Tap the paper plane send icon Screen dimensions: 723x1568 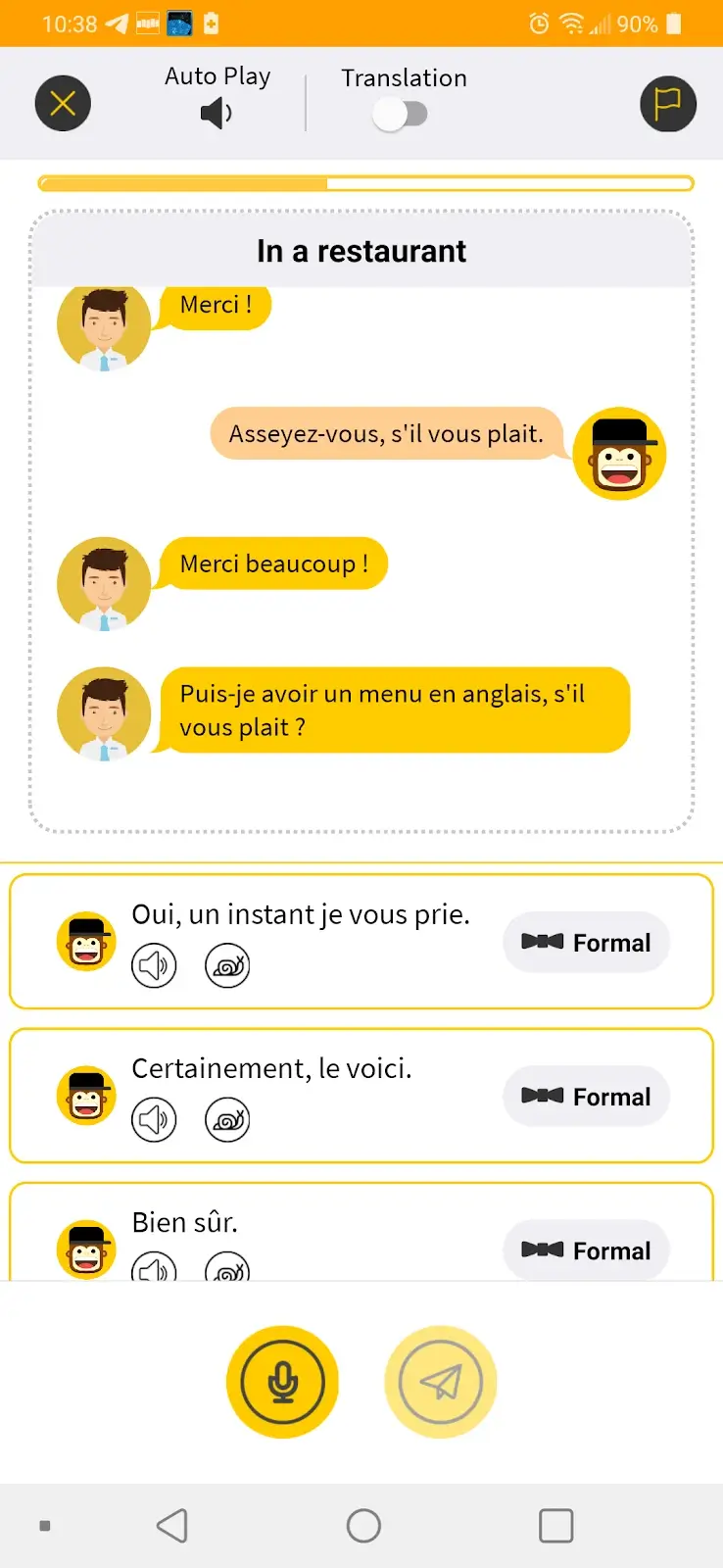pyautogui.click(x=441, y=1382)
